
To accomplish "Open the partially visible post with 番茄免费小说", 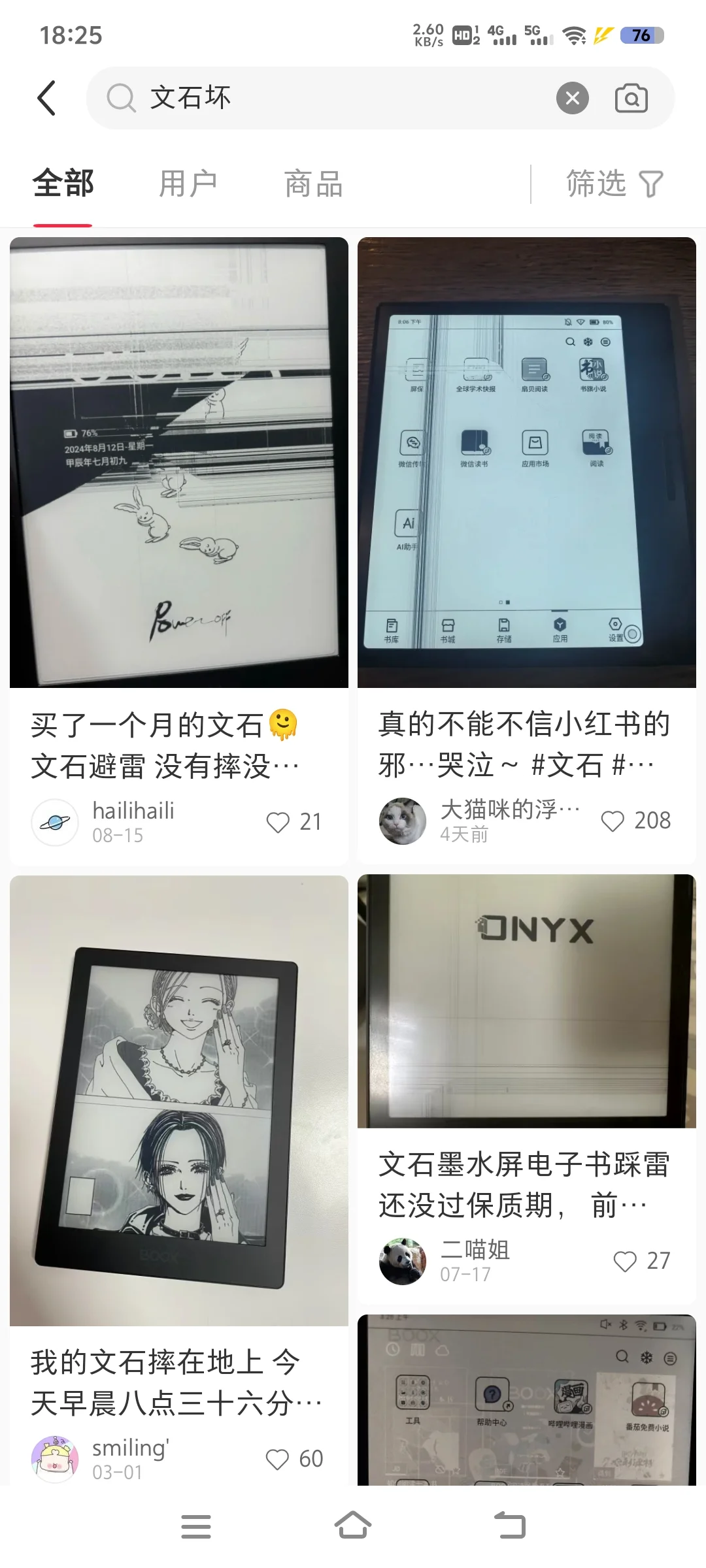I will [527, 1400].
